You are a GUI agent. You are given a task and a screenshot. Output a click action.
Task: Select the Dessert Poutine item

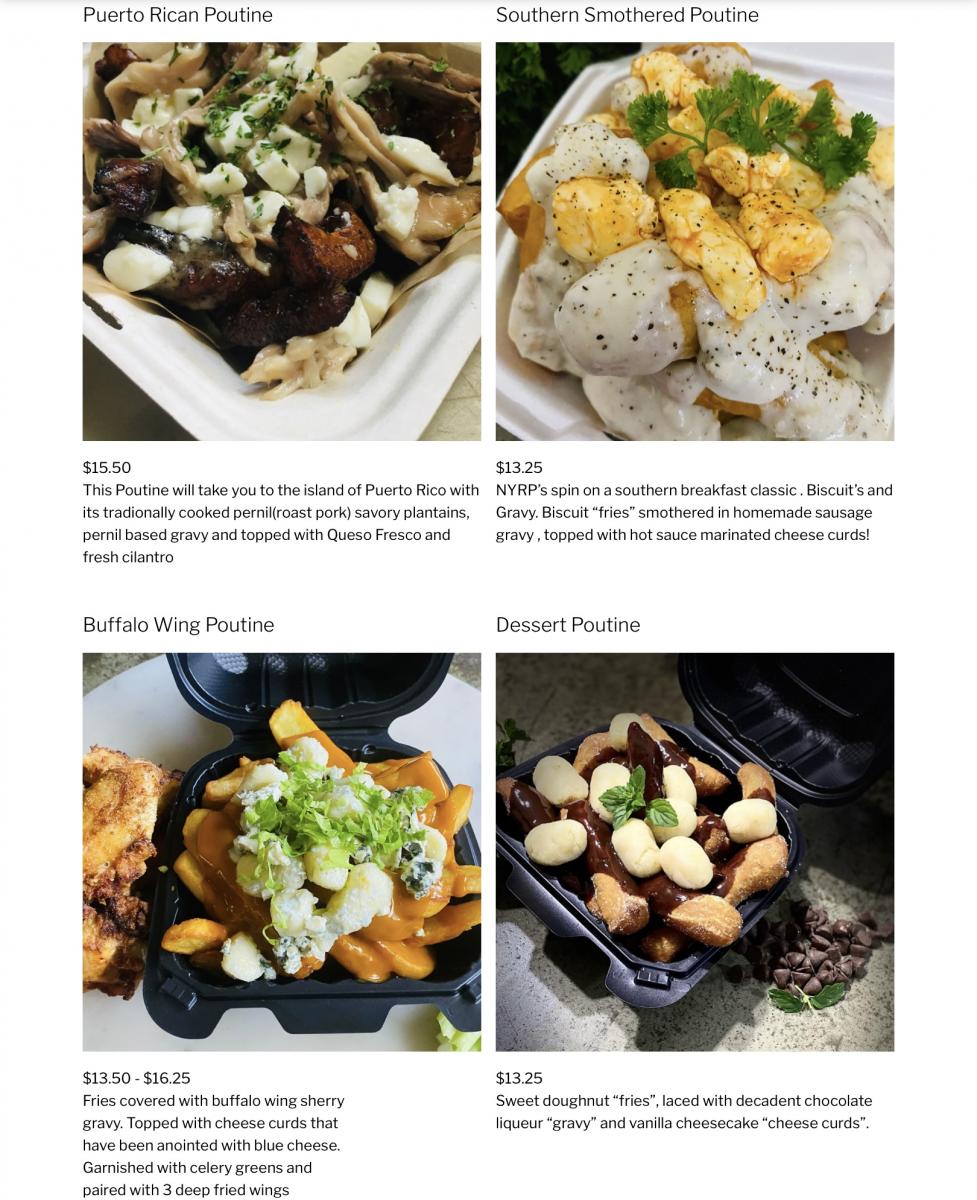[567, 625]
